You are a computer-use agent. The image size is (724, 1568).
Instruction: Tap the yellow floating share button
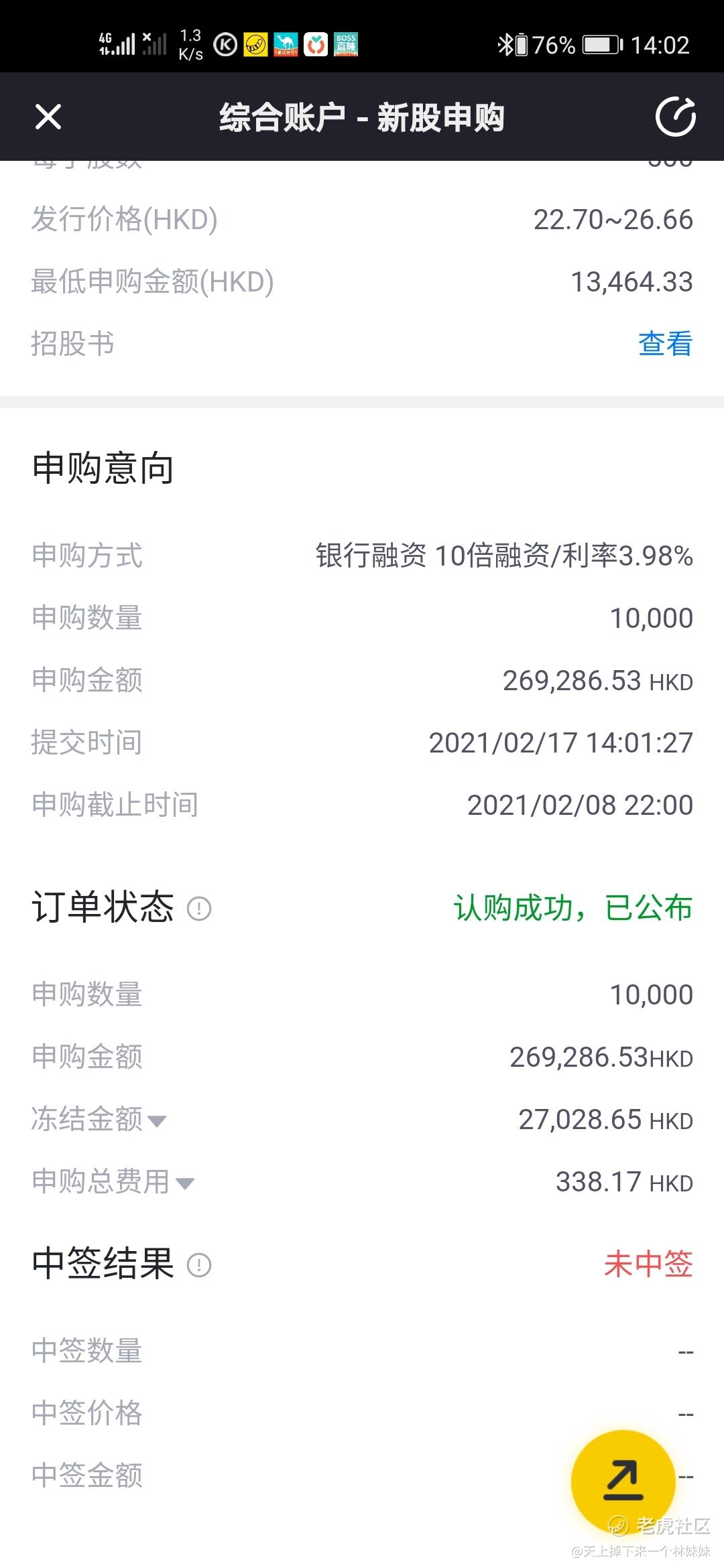(623, 1482)
